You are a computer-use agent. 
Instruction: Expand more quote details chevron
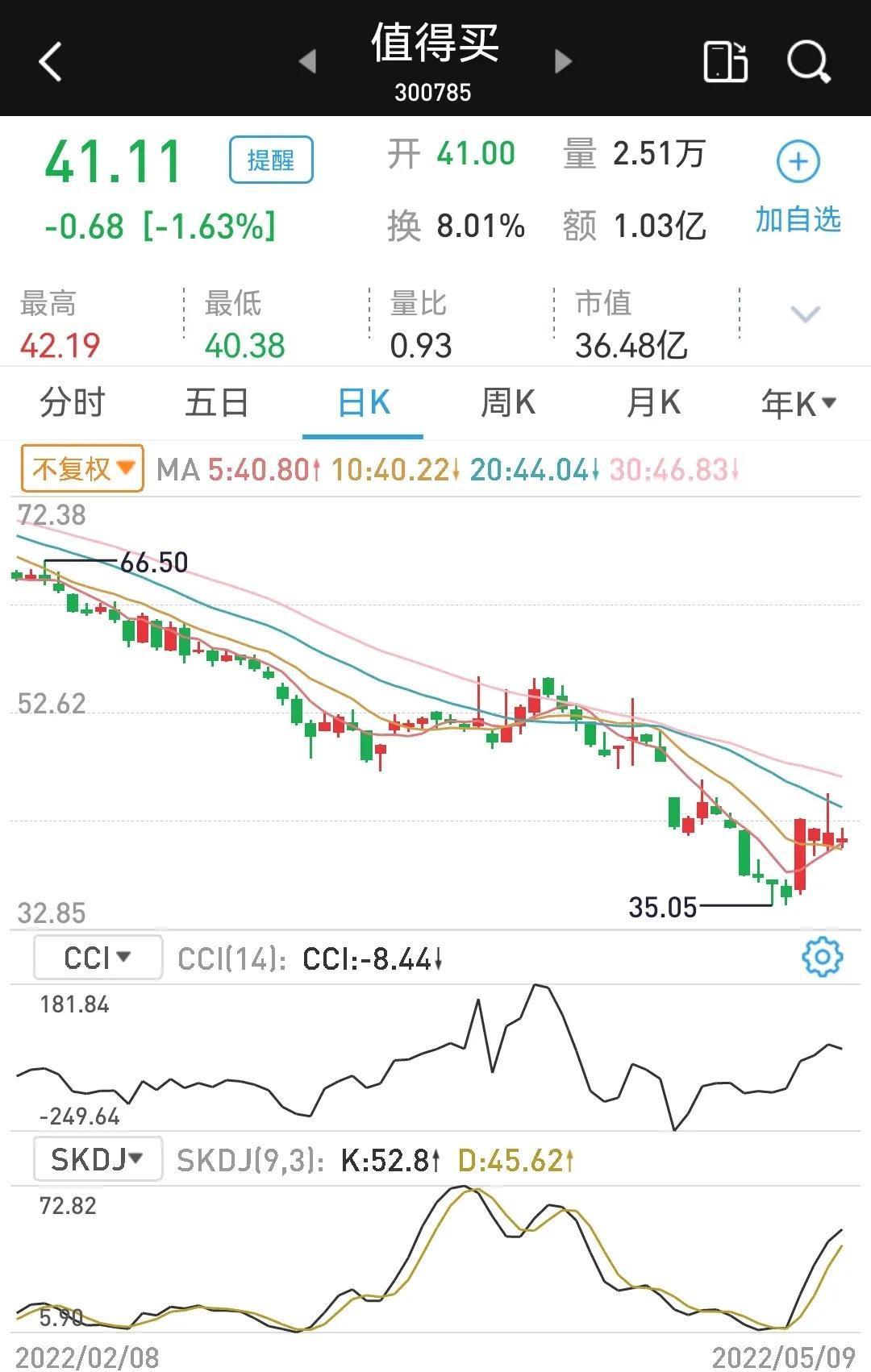tap(806, 314)
